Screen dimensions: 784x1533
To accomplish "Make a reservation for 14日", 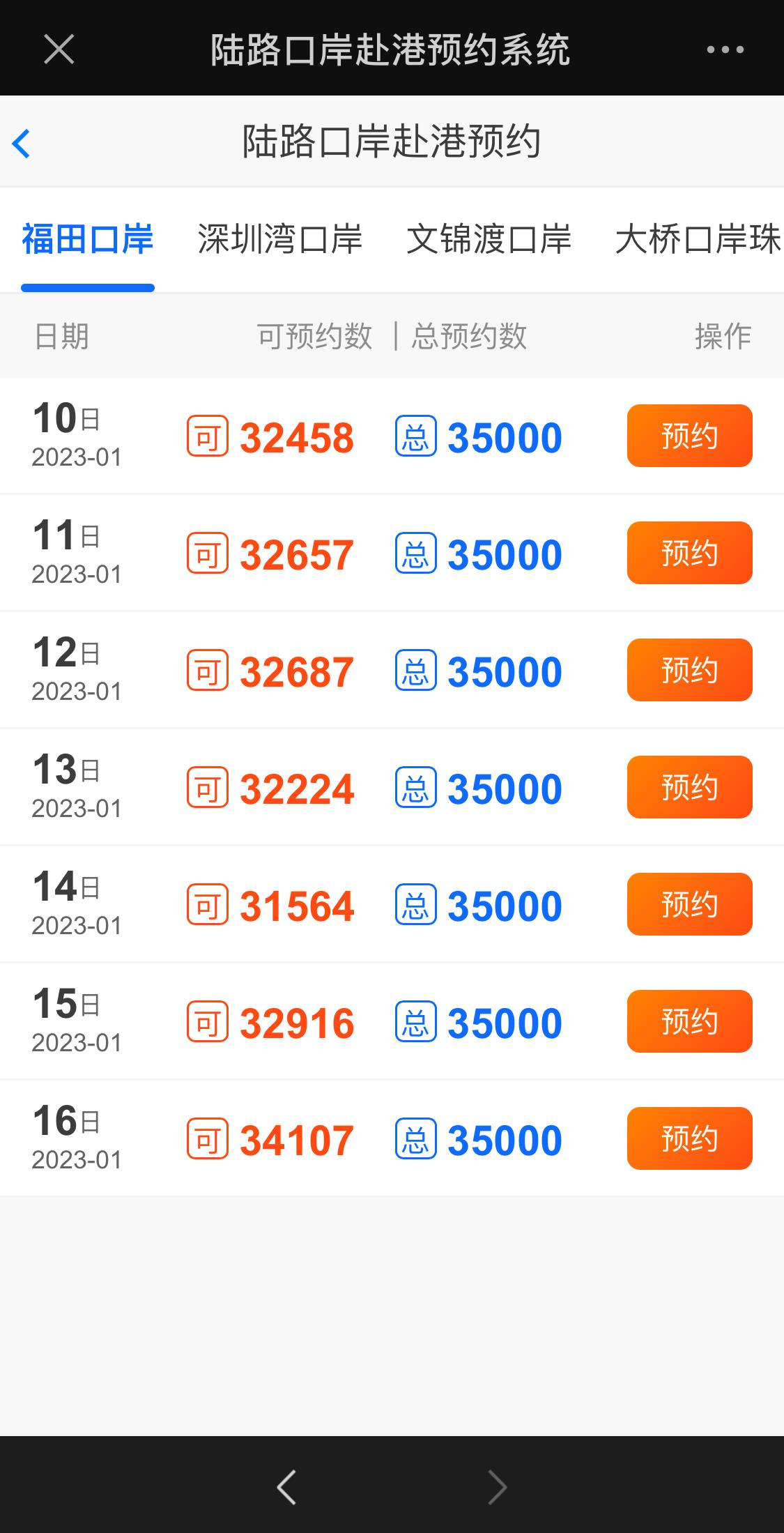I will click(689, 904).
